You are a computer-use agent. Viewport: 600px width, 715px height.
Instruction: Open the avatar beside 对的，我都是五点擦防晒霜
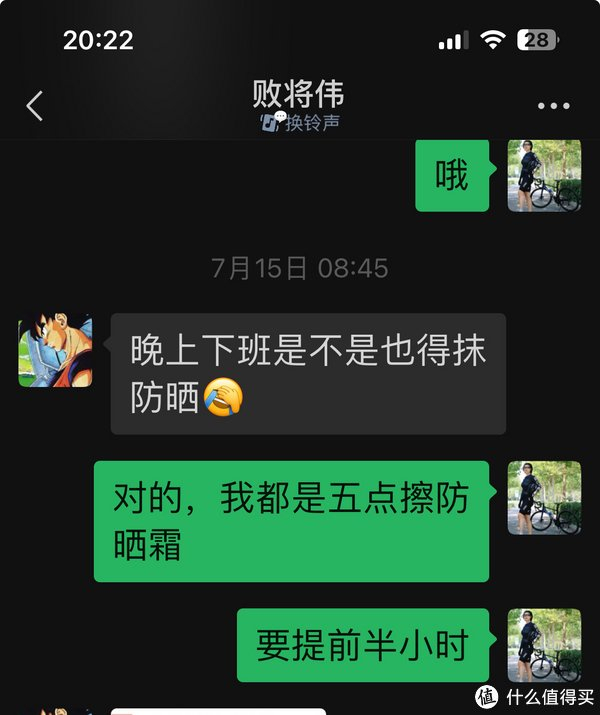tap(543, 497)
